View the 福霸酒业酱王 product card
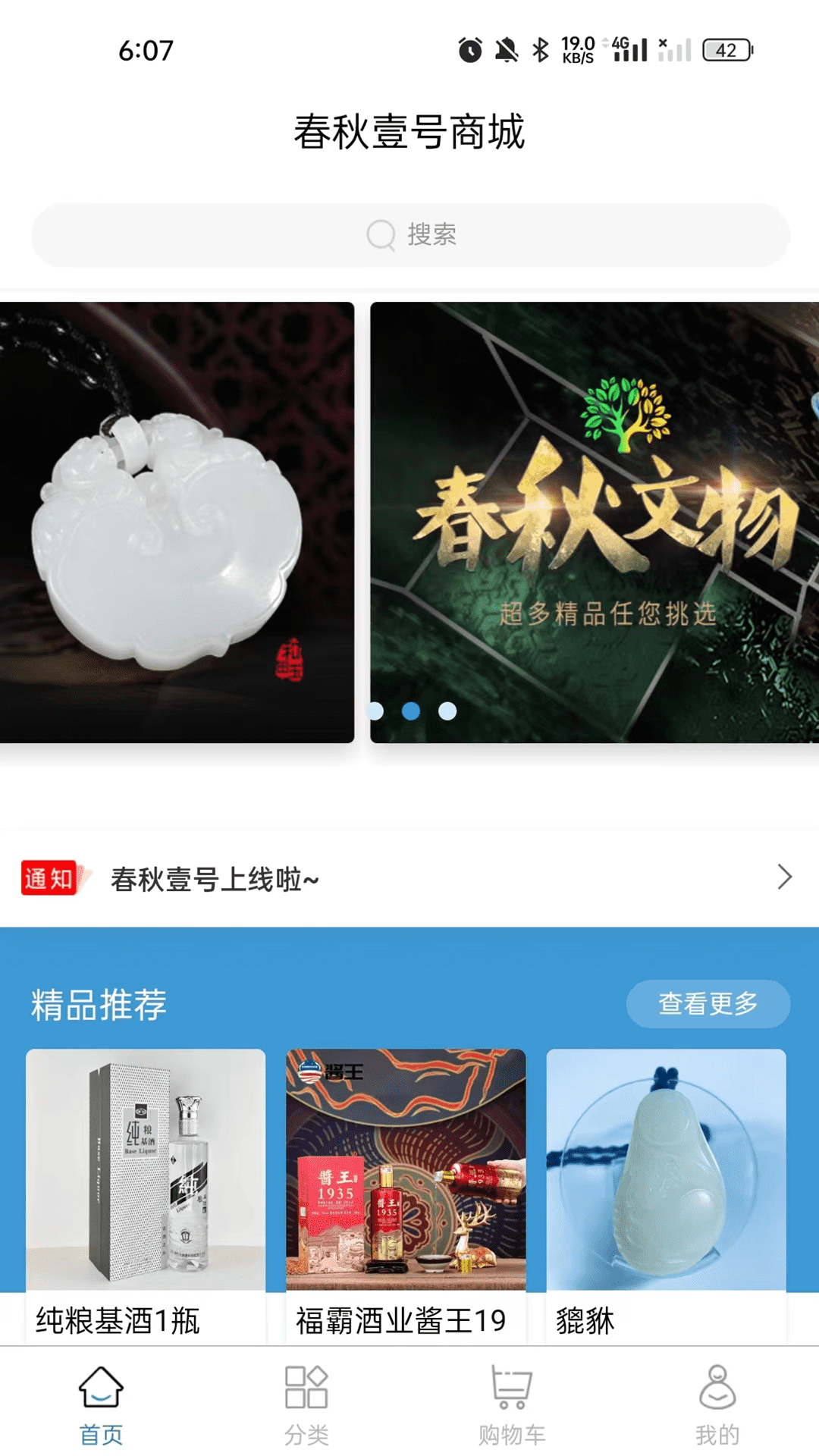 click(406, 1191)
